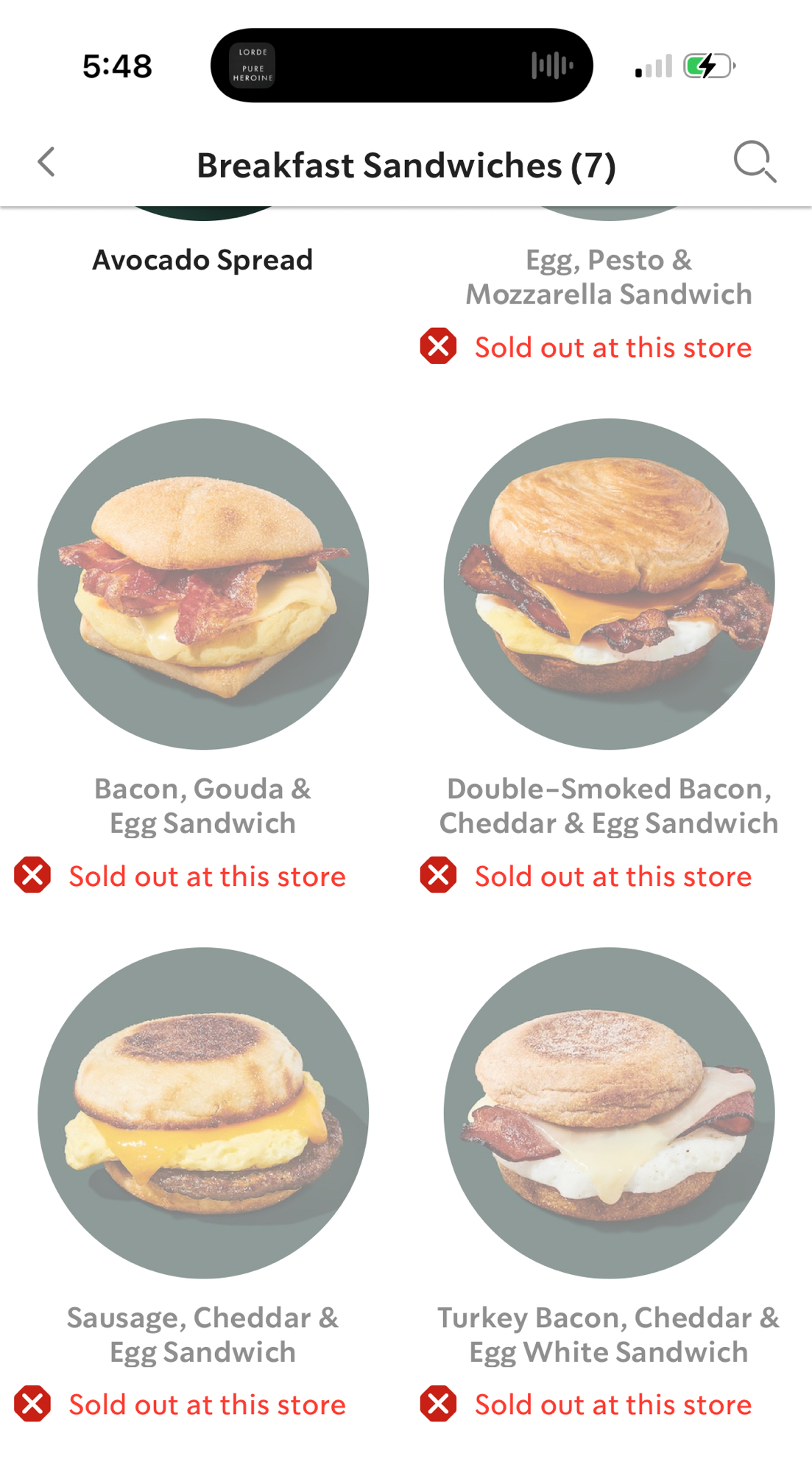This screenshot has width=812, height=1473.
Task: View Bacon, Gouda & Egg Sandwich
Action: (203, 584)
